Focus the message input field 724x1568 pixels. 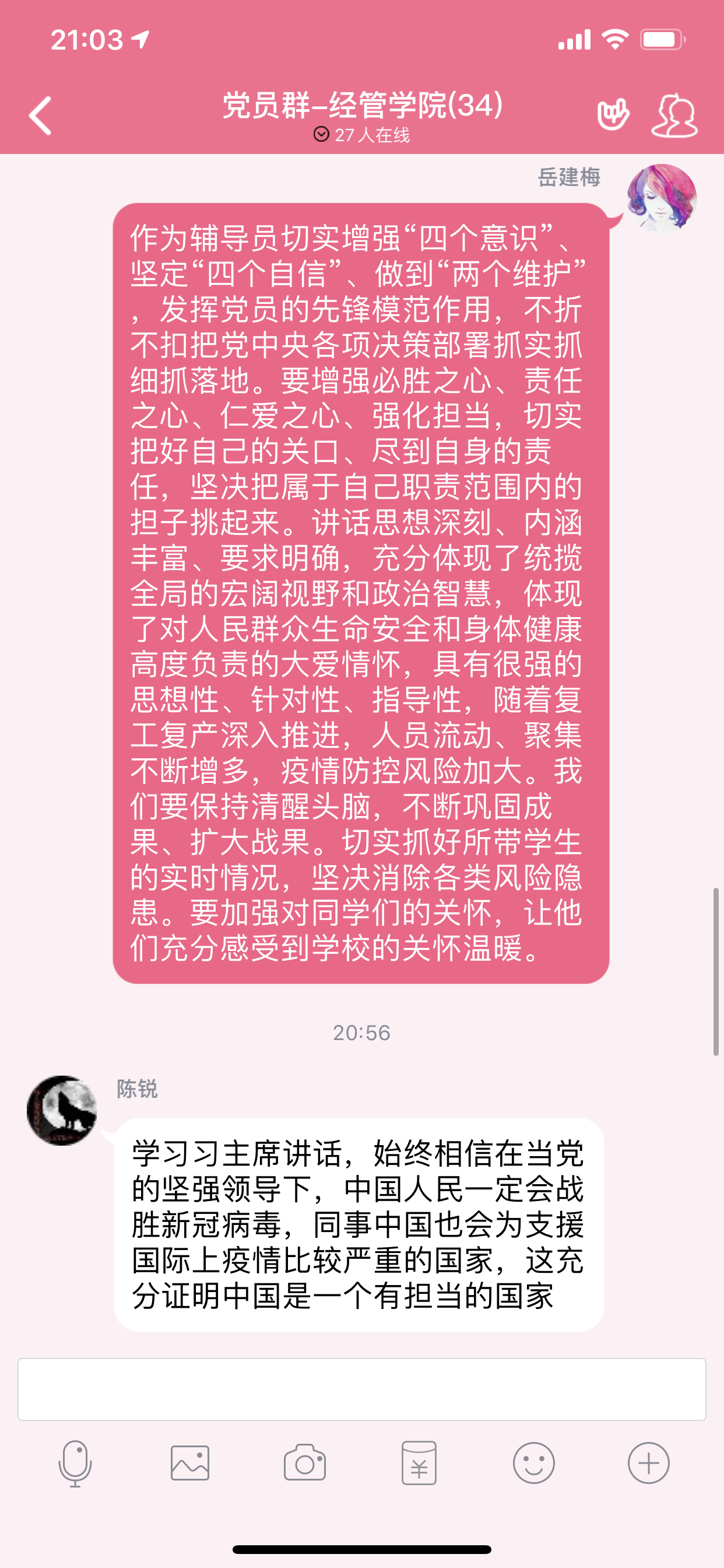[x=361, y=1389]
